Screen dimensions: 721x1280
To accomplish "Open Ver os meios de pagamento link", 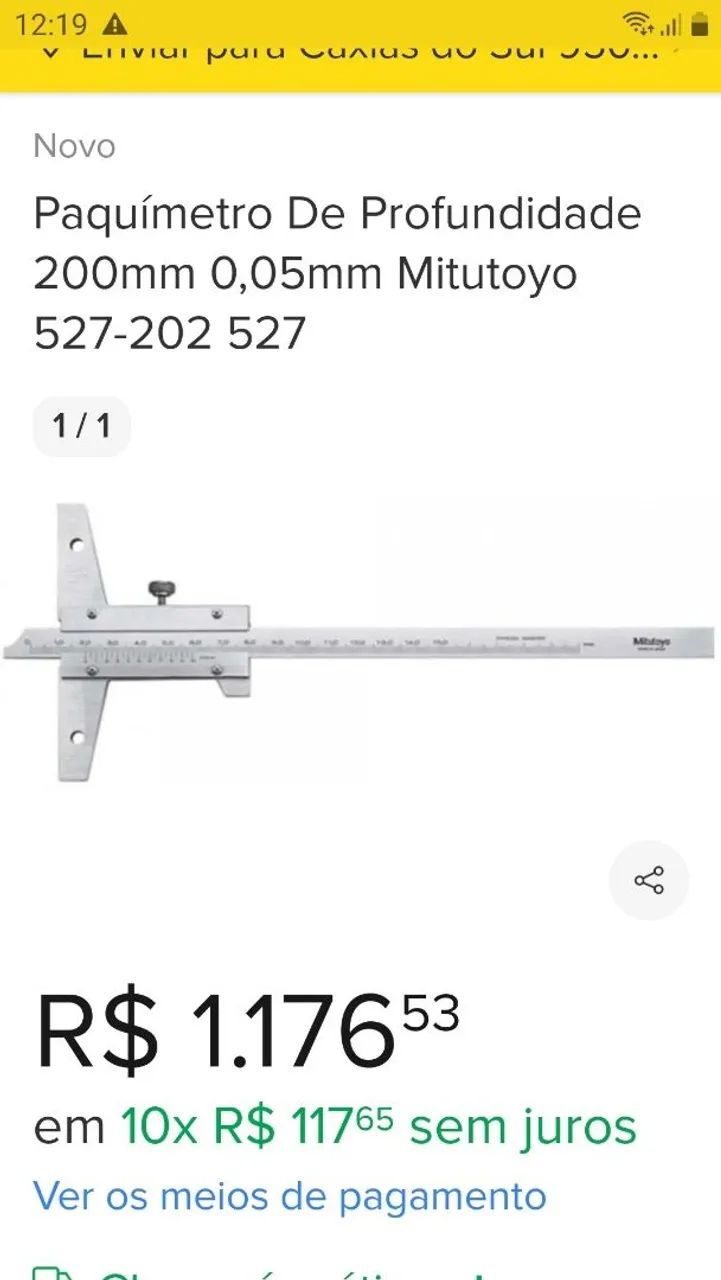I will 290,1196.
